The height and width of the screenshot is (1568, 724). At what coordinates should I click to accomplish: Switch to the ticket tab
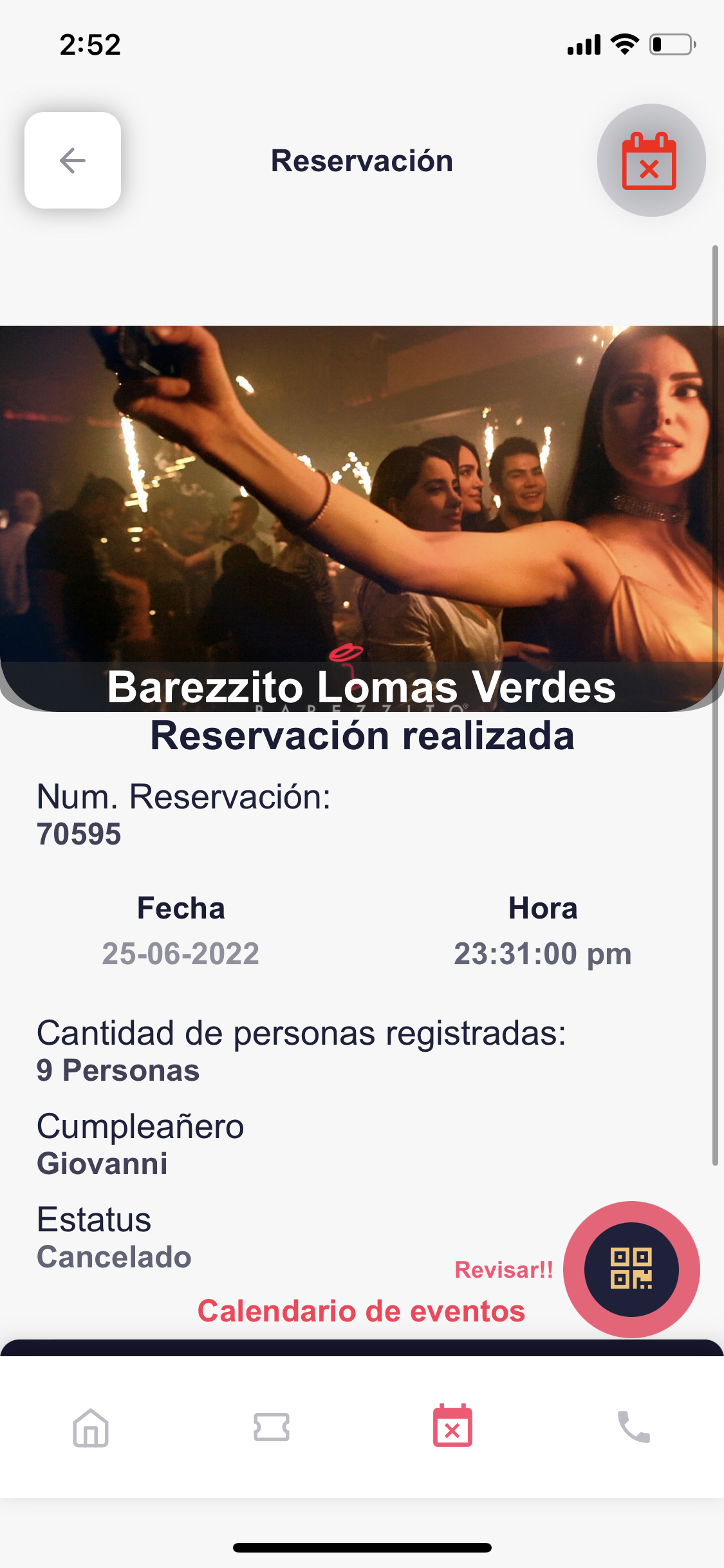click(272, 1428)
